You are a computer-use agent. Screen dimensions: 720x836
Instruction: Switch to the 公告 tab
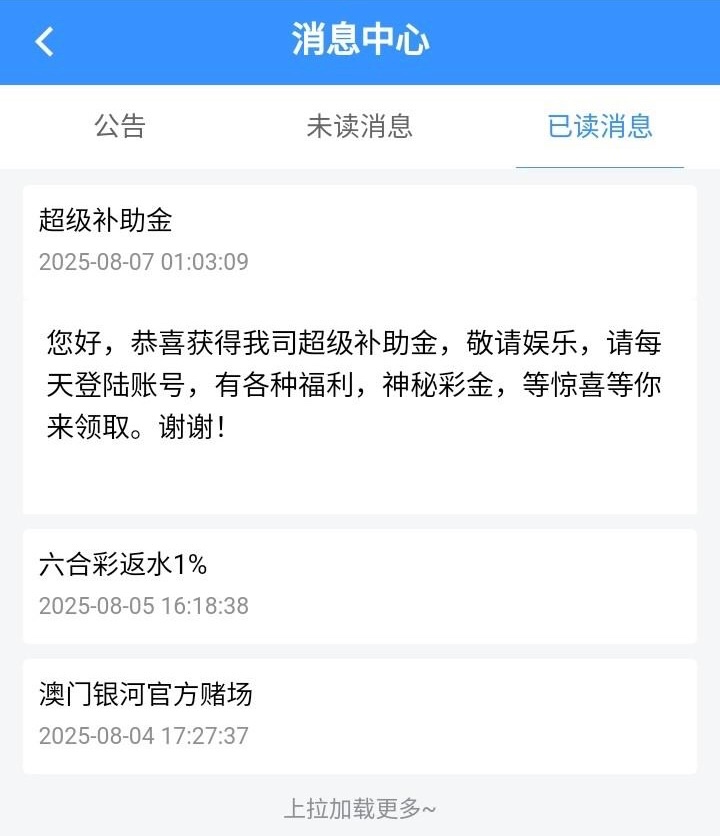point(120,126)
